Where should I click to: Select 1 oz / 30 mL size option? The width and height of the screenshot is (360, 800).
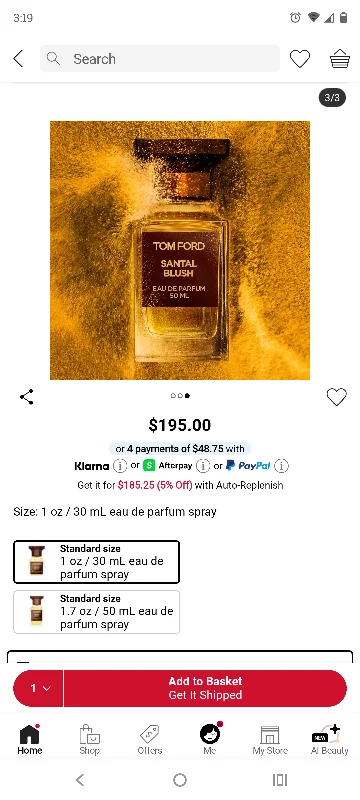[x=96, y=562]
